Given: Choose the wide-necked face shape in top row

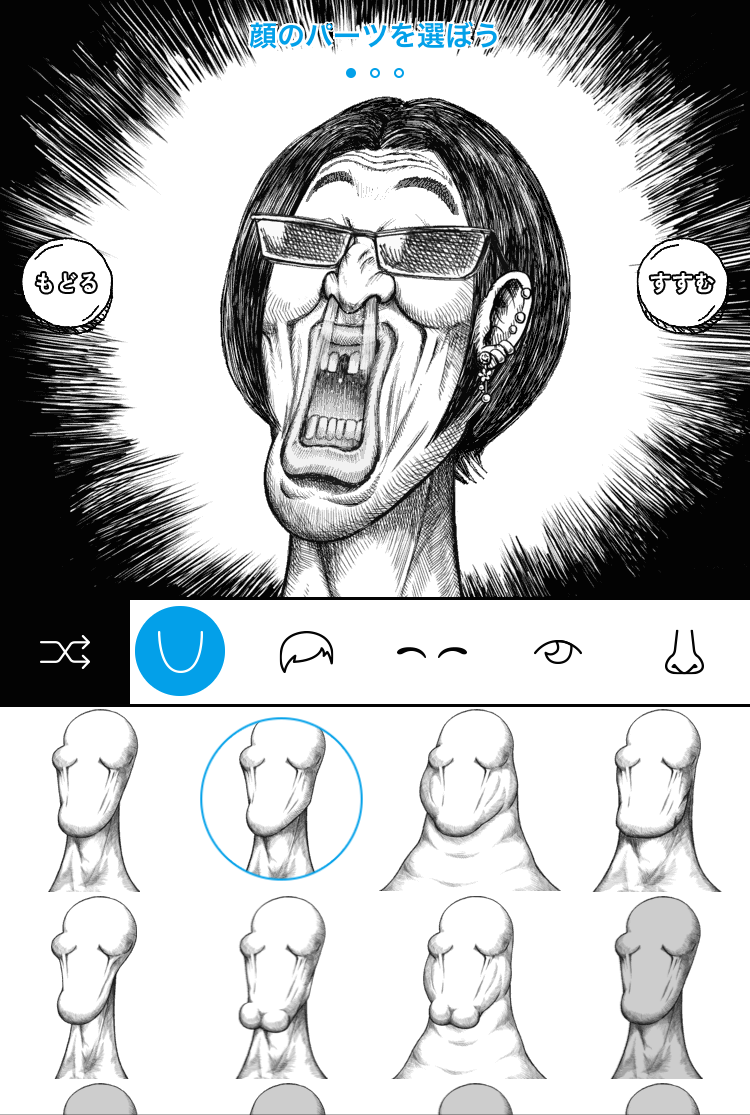Looking at the screenshot, I should click(x=468, y=800).
